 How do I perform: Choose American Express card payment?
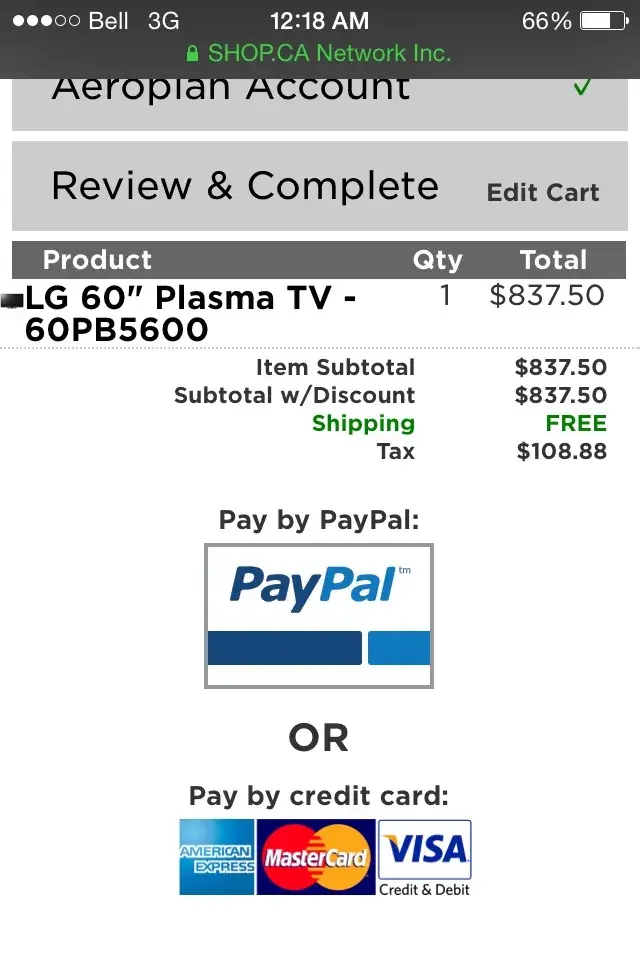click(x=217, y=857)
